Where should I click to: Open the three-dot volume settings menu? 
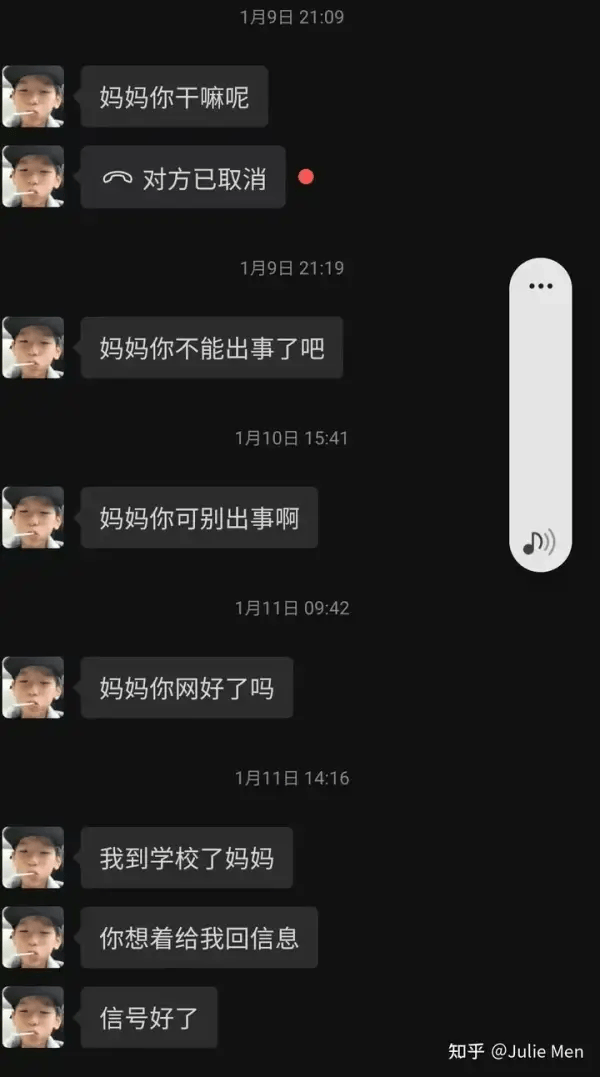click(540, 286)
